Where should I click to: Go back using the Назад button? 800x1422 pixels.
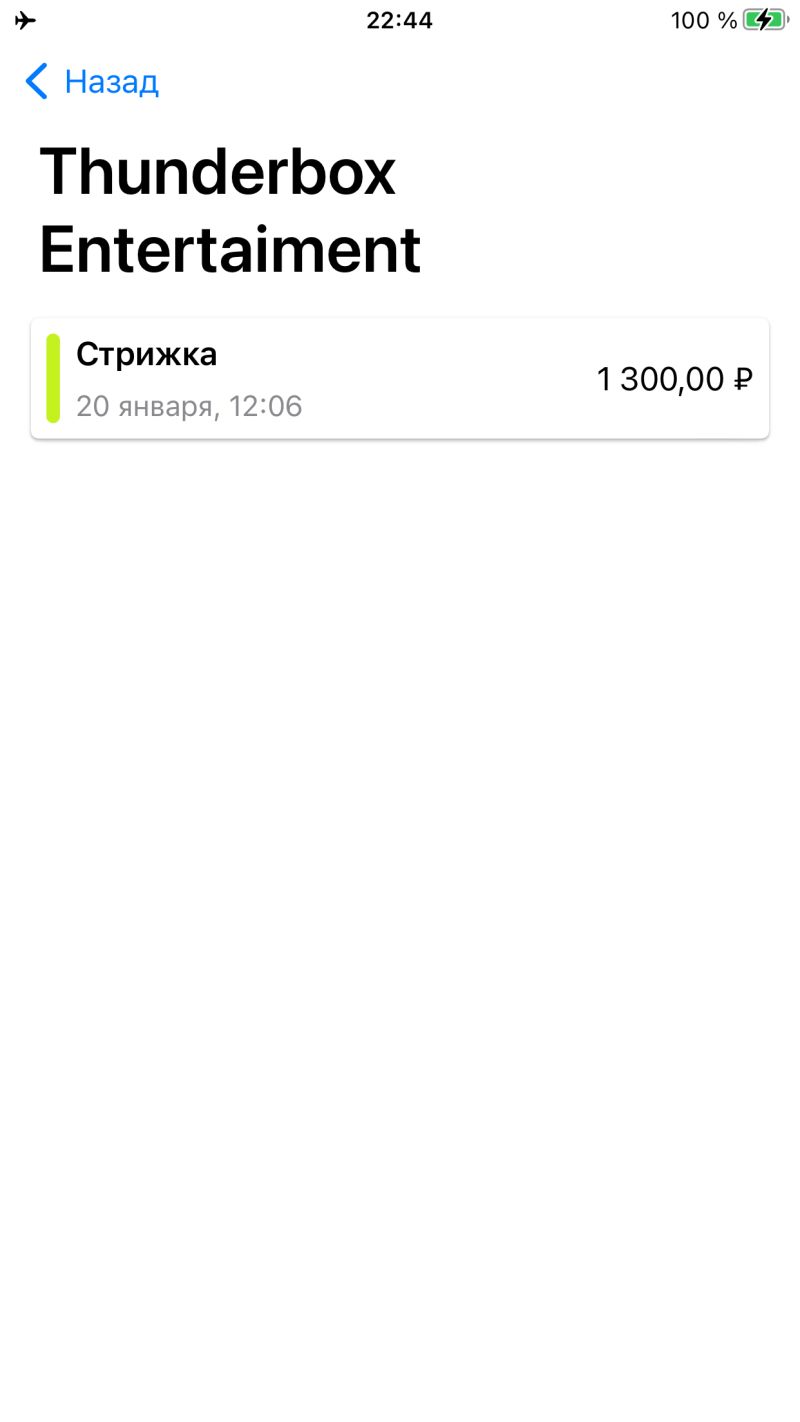tap(92, 82)
